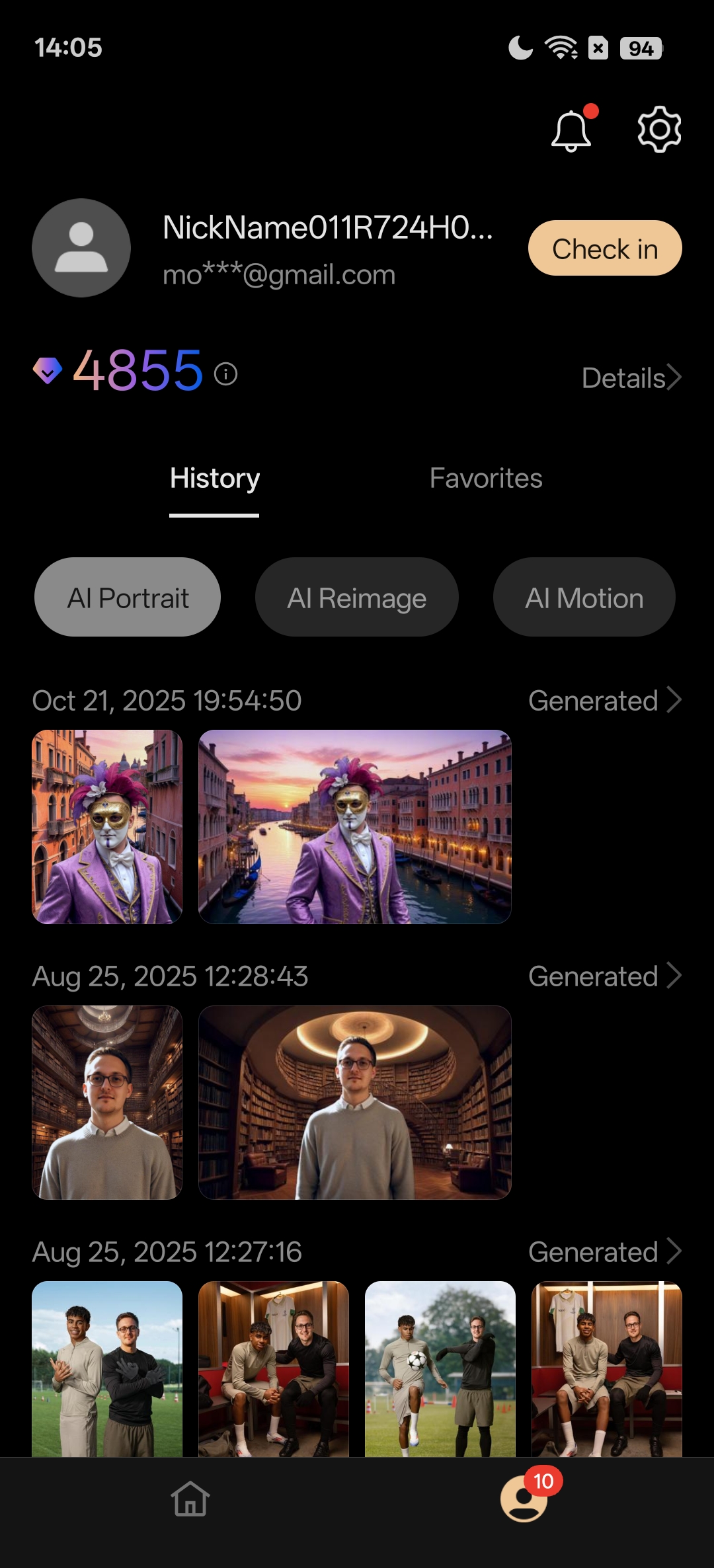Open Generated for Aug 25, 2025 12:27:16

[x=604, y=1252]
